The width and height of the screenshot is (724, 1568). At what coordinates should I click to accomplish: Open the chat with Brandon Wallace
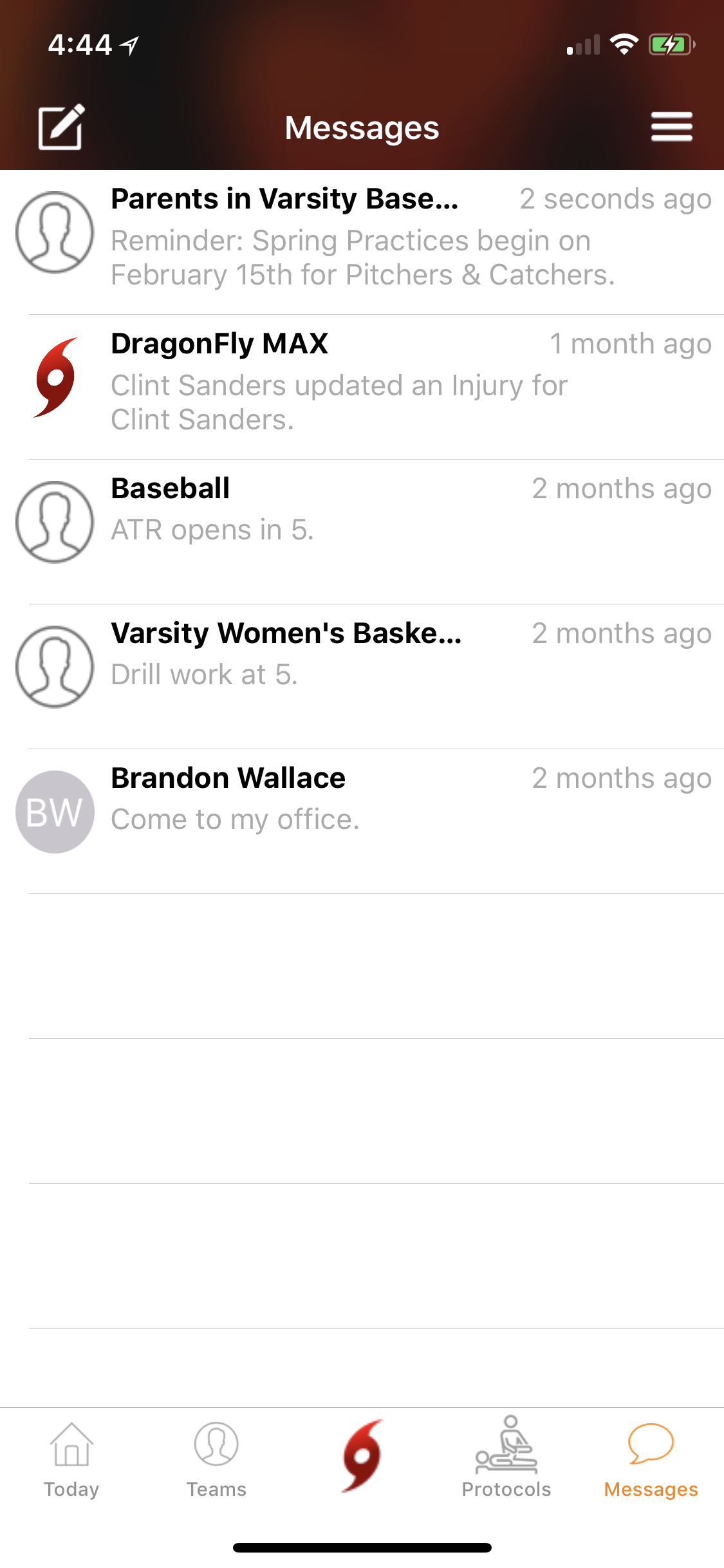362,821
